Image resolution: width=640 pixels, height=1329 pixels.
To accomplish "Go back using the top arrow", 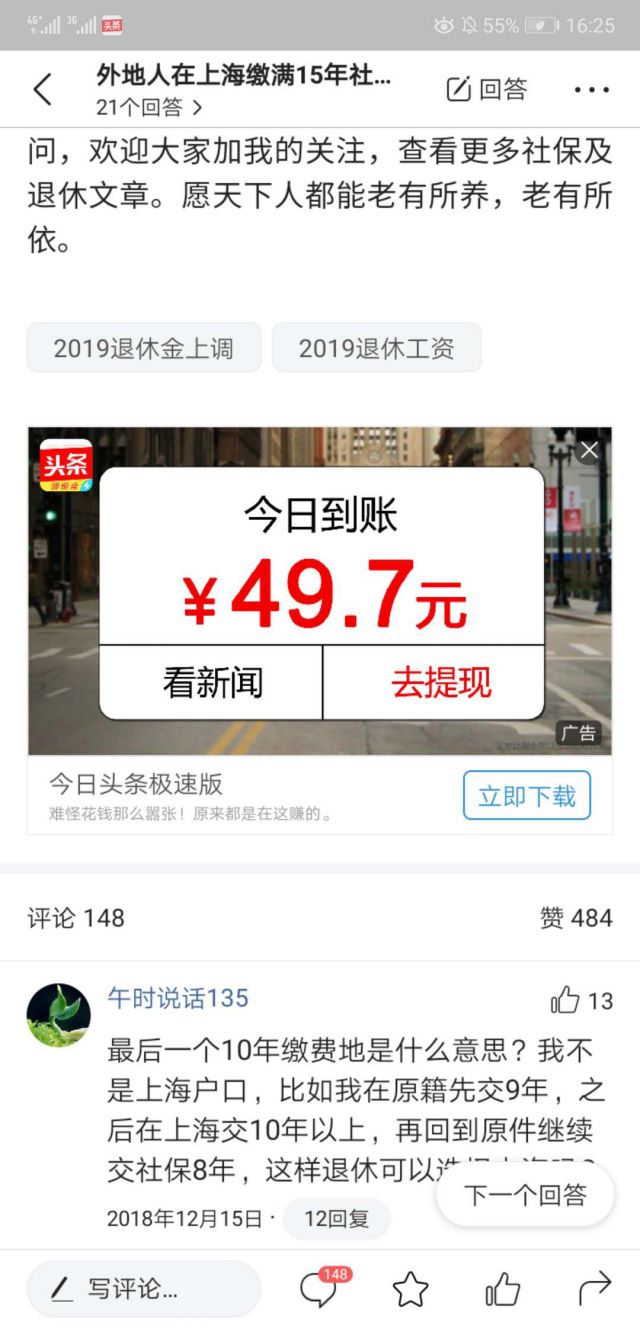I will 43,90.
